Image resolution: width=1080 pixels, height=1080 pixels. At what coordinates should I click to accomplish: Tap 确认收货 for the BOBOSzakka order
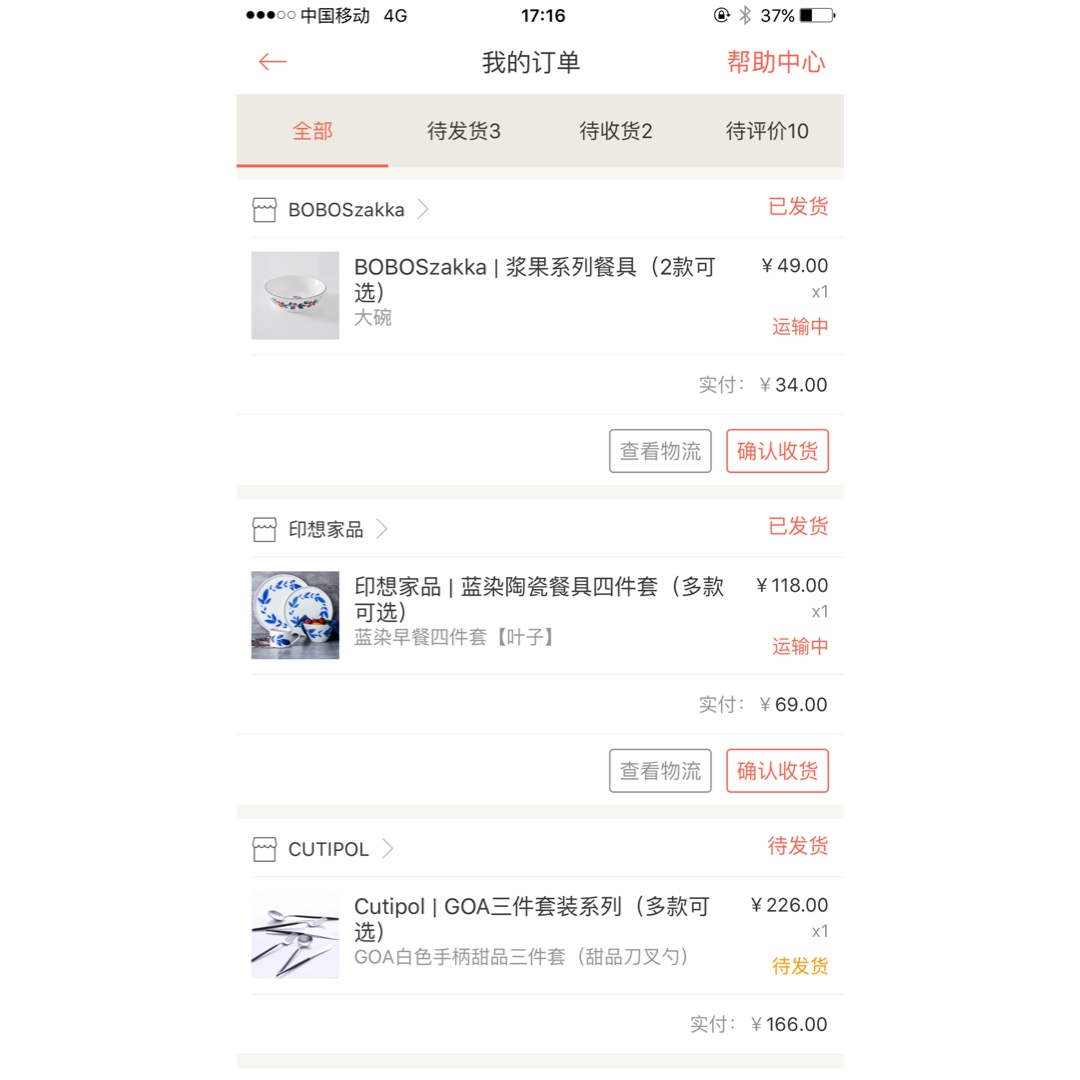tap(777, 451)
